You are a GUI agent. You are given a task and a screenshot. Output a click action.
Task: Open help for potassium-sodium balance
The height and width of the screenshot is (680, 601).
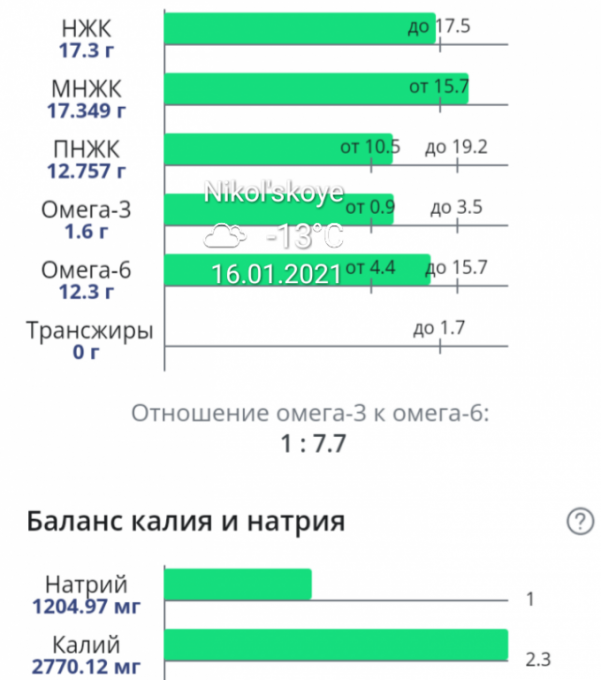point(579,521)
